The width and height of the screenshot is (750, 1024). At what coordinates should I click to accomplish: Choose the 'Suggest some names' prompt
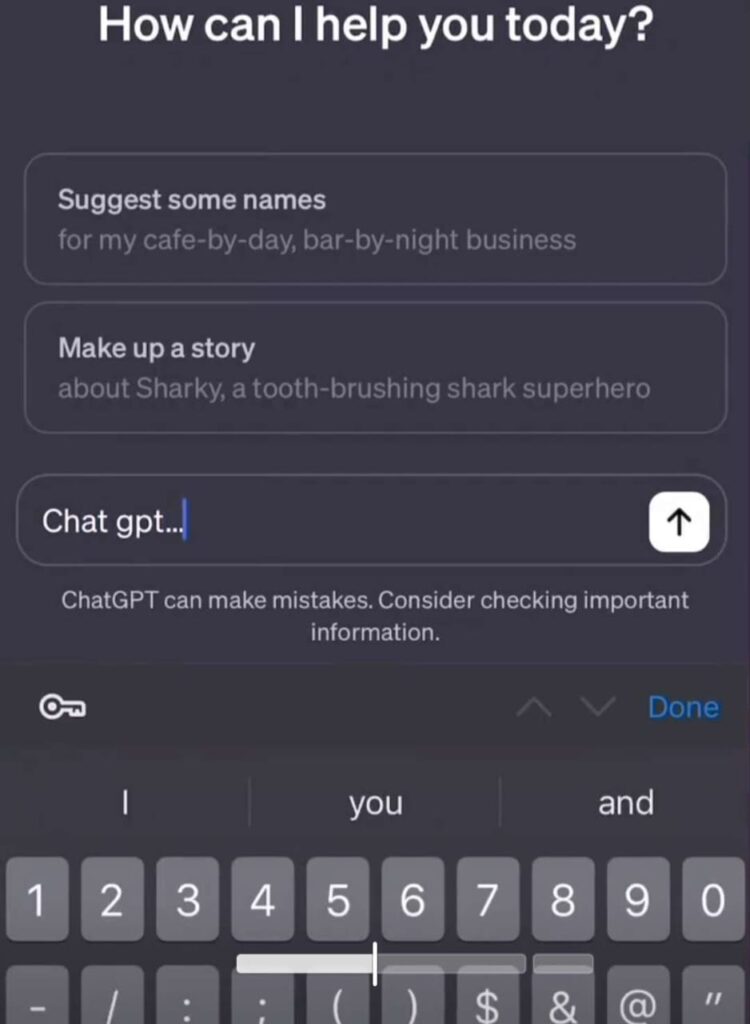click(x=375, y=219)
